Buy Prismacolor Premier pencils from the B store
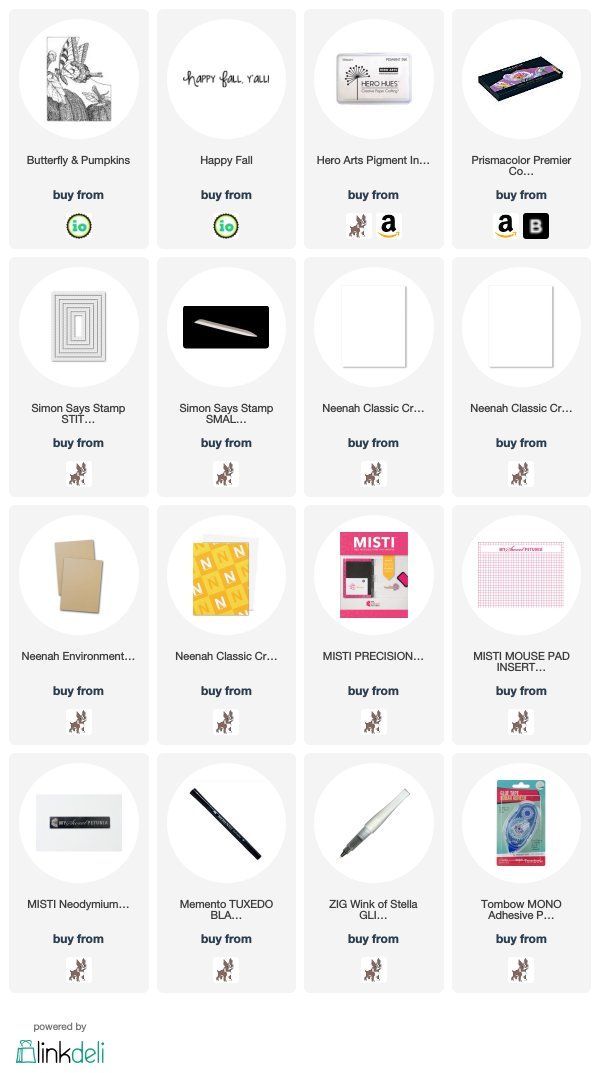The width and height of the screenshot is (600, 1073). click(536, 226)
